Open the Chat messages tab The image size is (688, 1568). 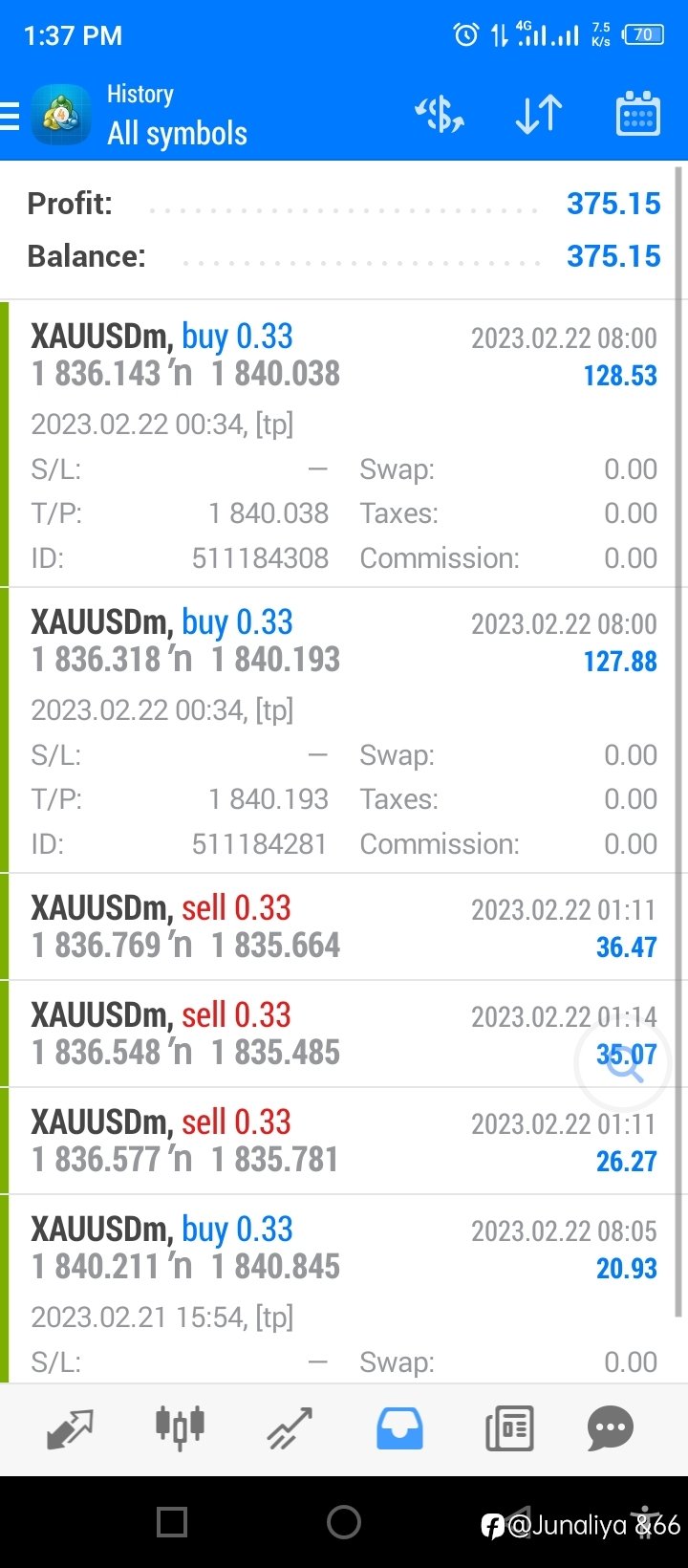(611, 1429)
